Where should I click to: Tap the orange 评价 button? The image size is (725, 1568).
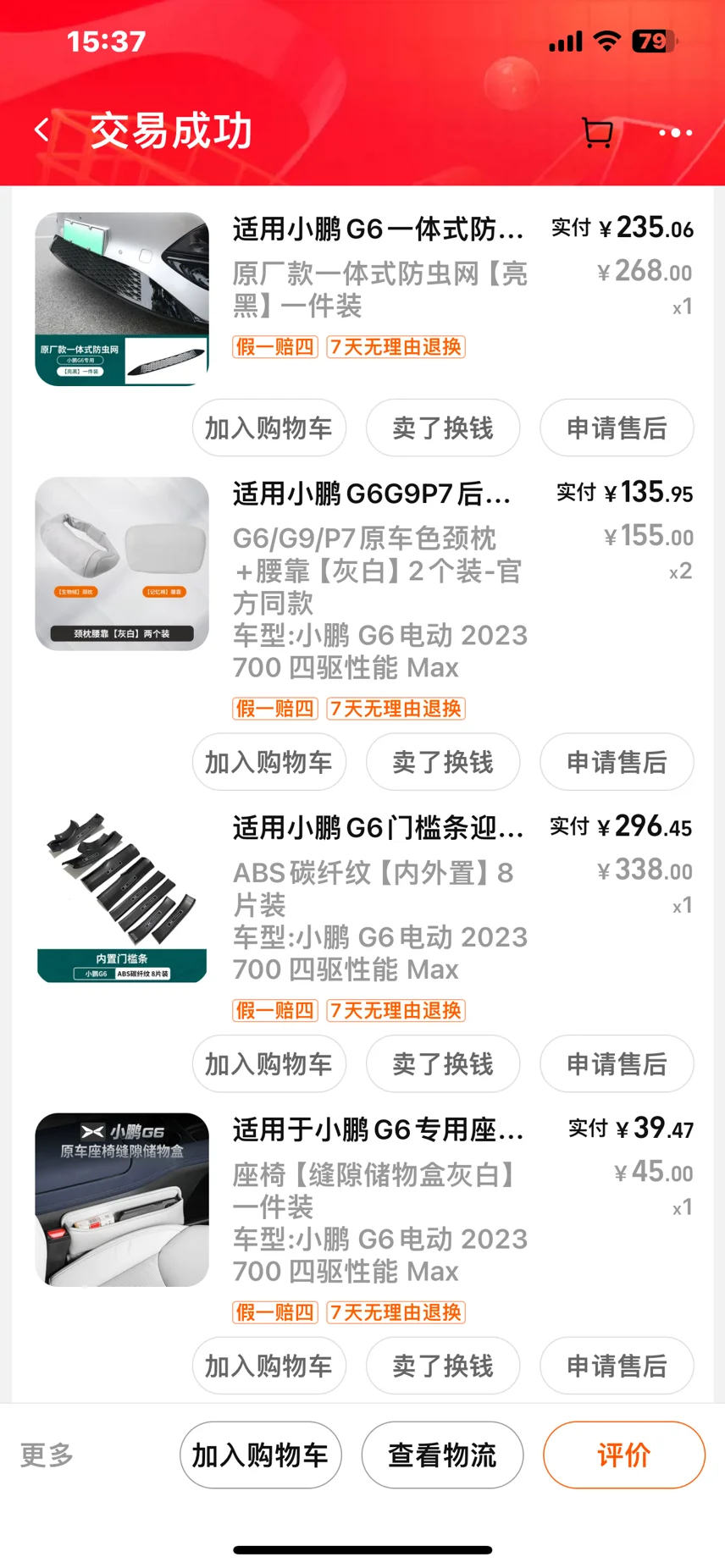[x=624, y=1455]
